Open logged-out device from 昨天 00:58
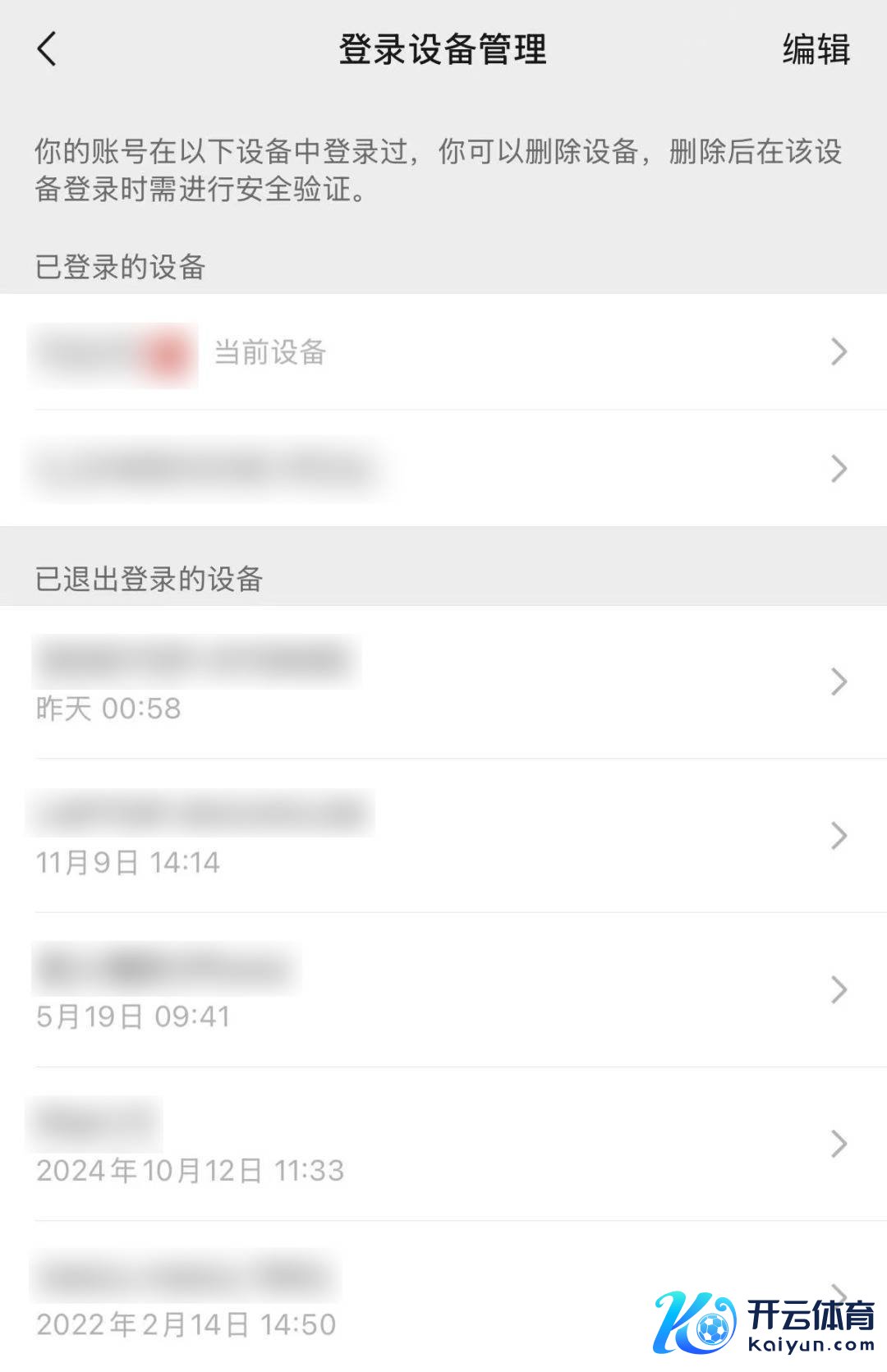 pyautogui.click(x=443, y=682)
